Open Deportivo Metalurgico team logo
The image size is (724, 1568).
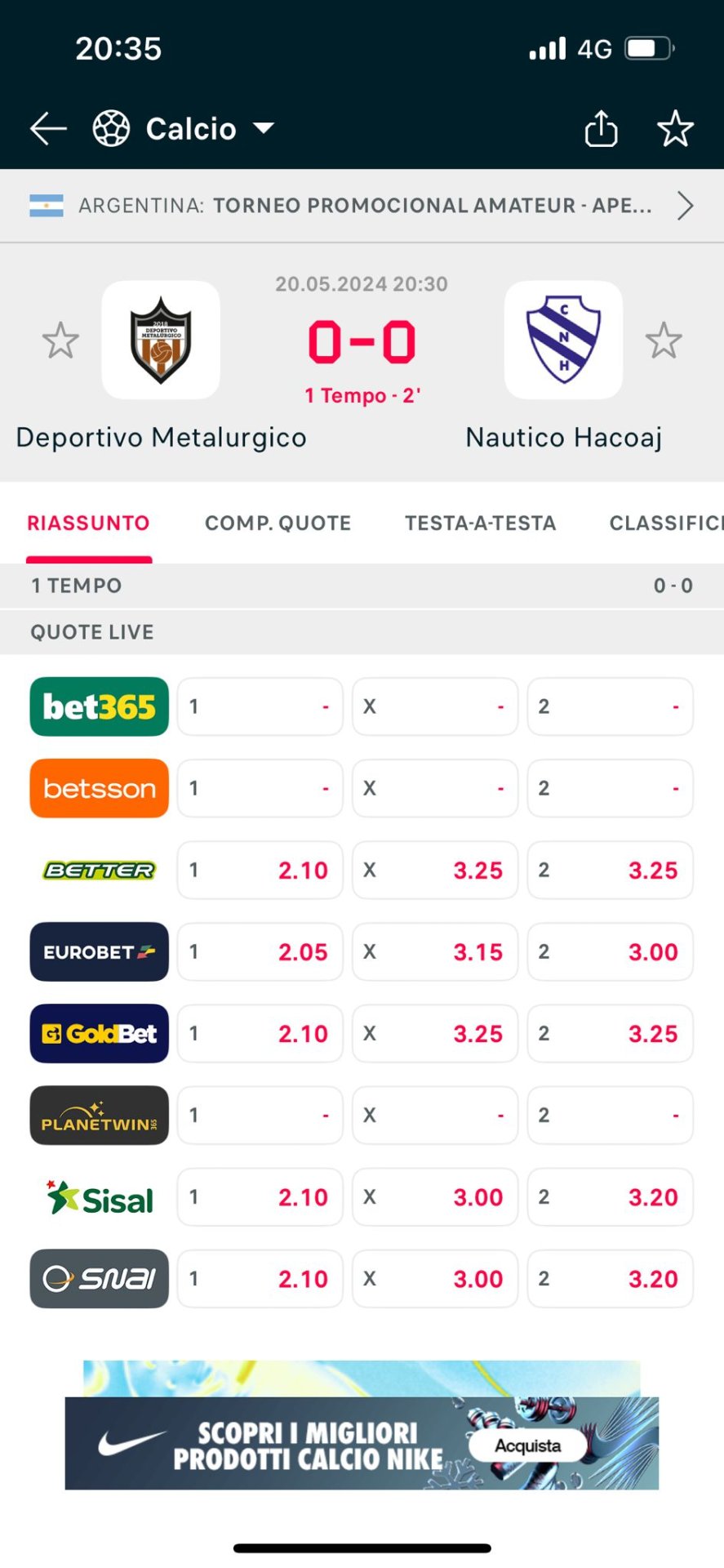point(161,340)
